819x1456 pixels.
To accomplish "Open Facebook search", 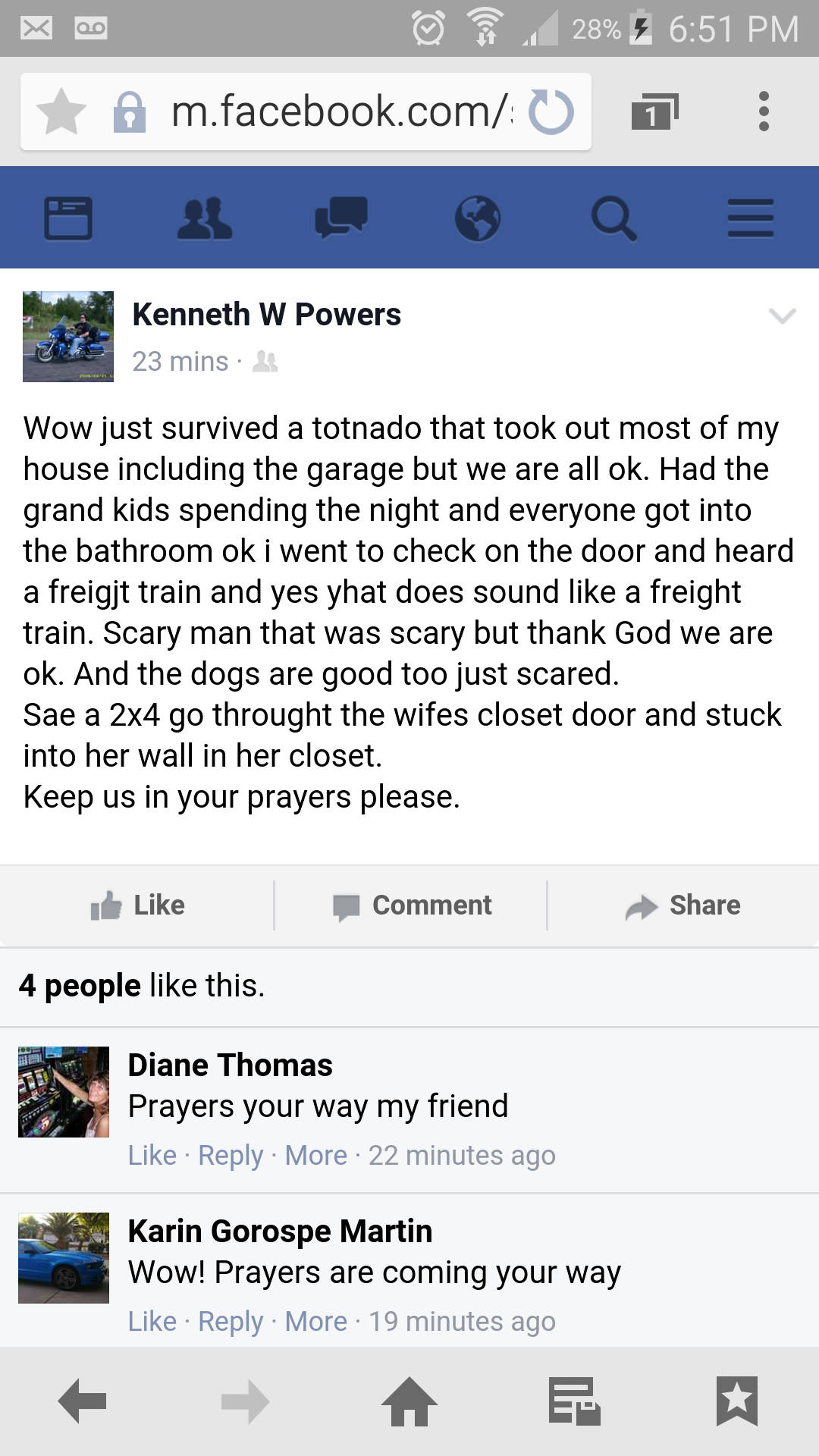I will (x=614, y=218).
